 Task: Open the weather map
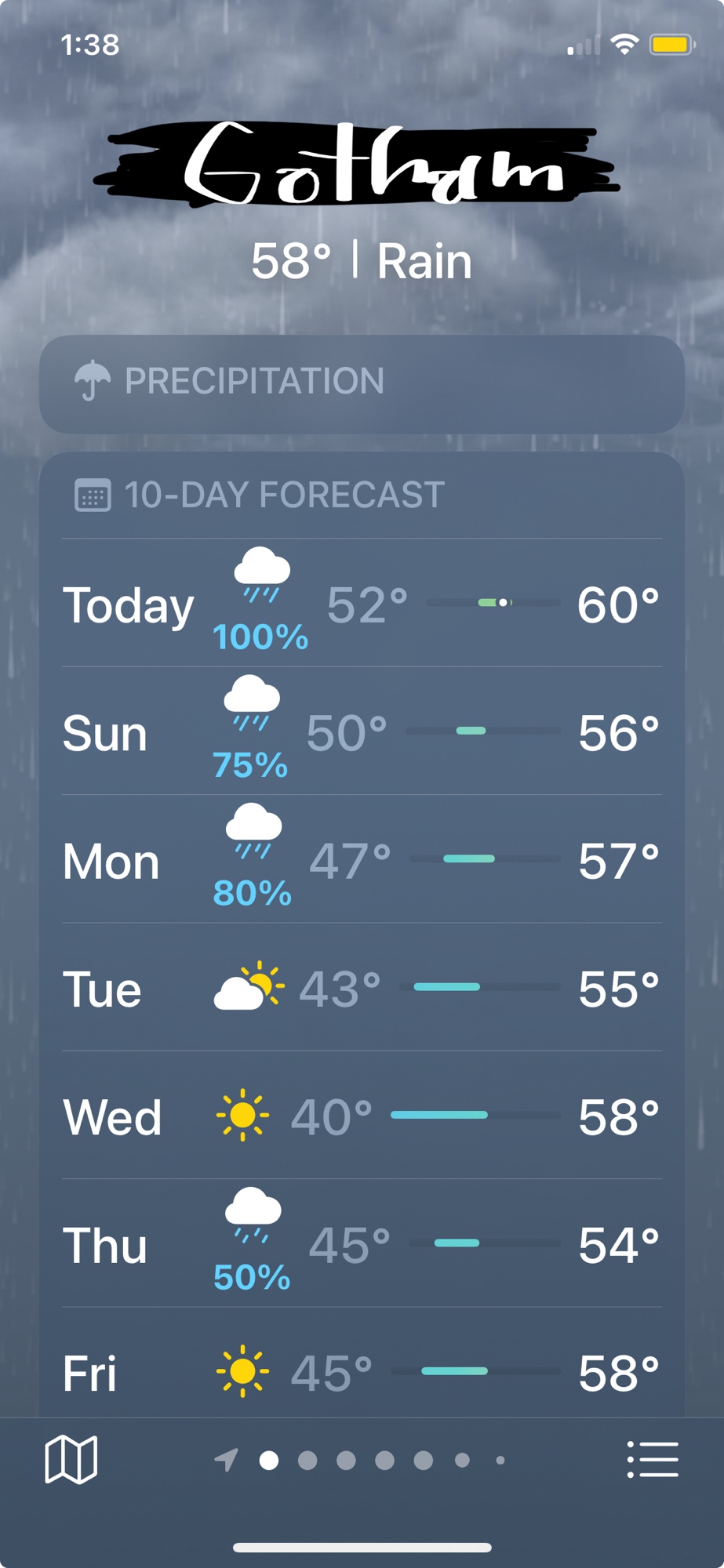pyautogui.click(x=71, y=1459)
